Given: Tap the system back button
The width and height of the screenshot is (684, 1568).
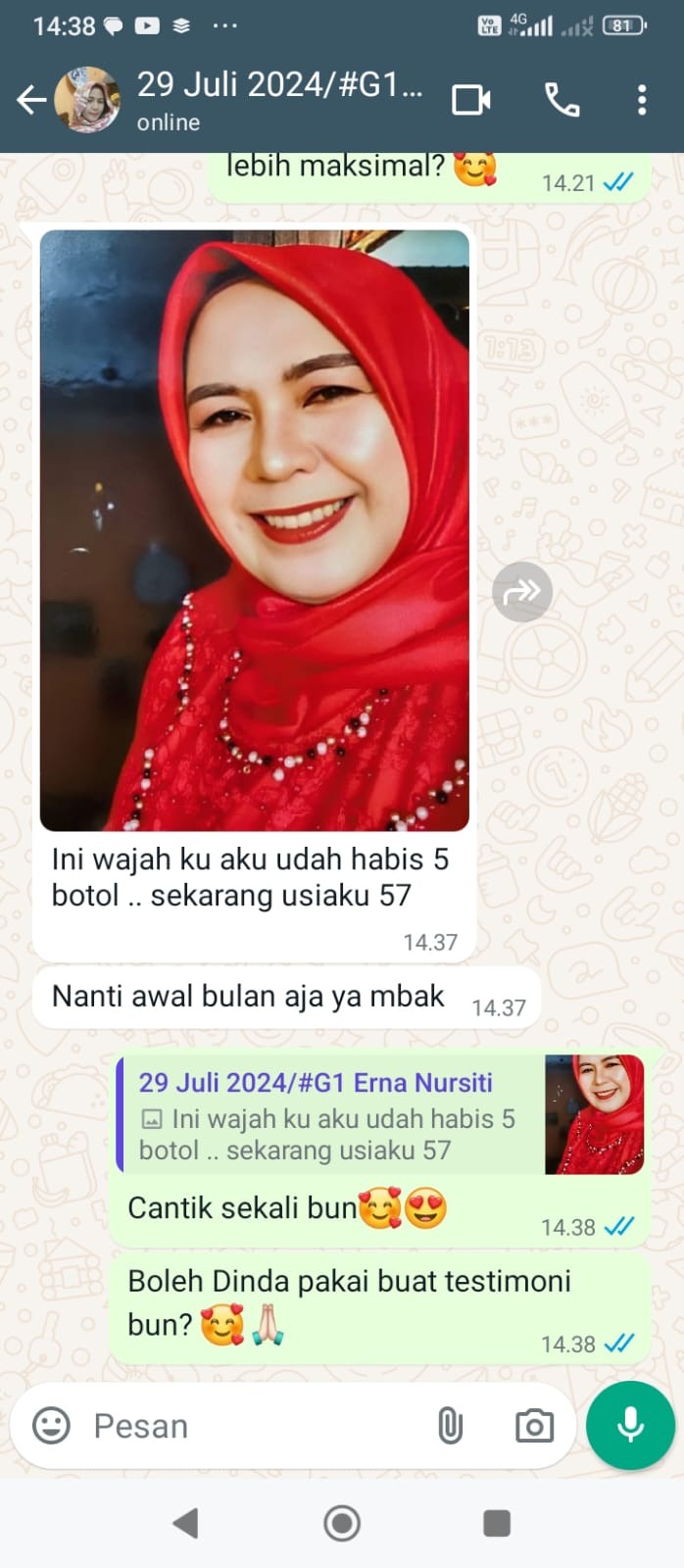Looking at the screenshot, I should (x=185, y=1523).
